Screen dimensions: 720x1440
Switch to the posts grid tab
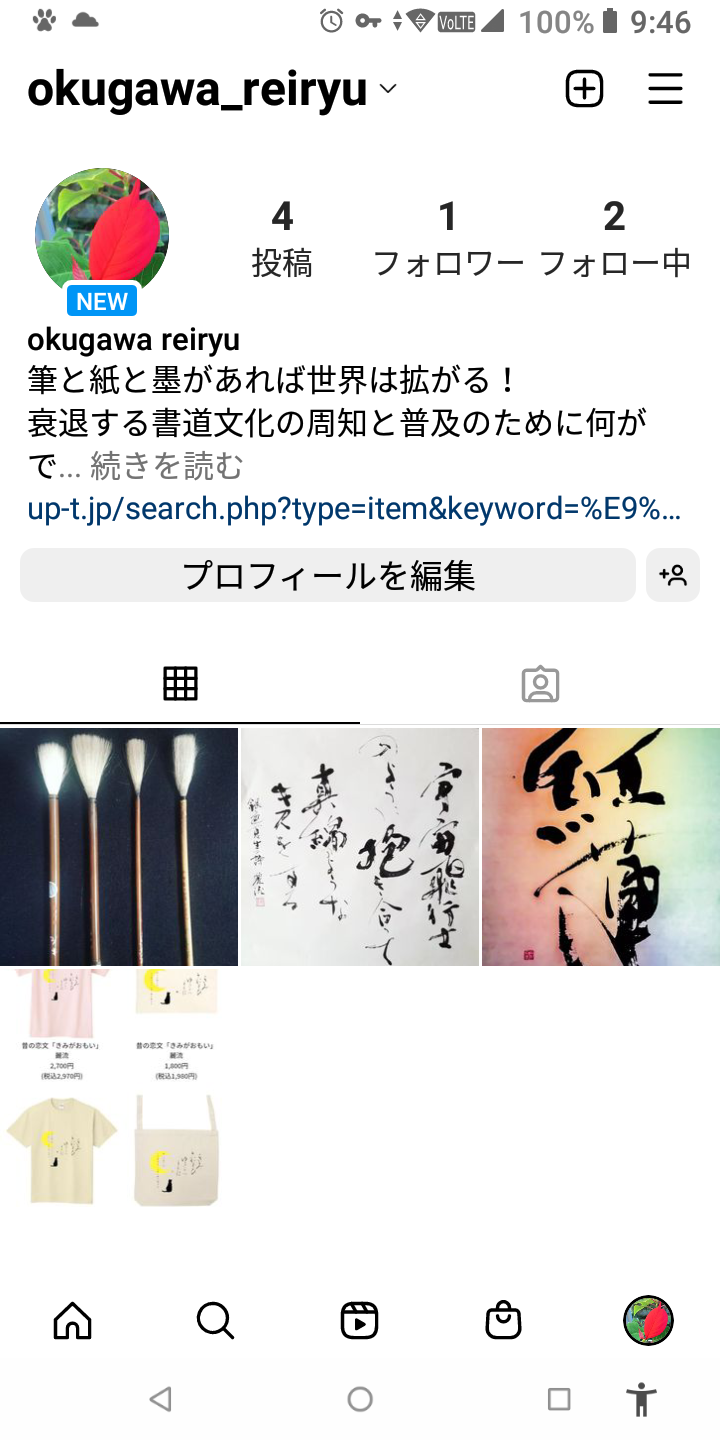[180, 684]
